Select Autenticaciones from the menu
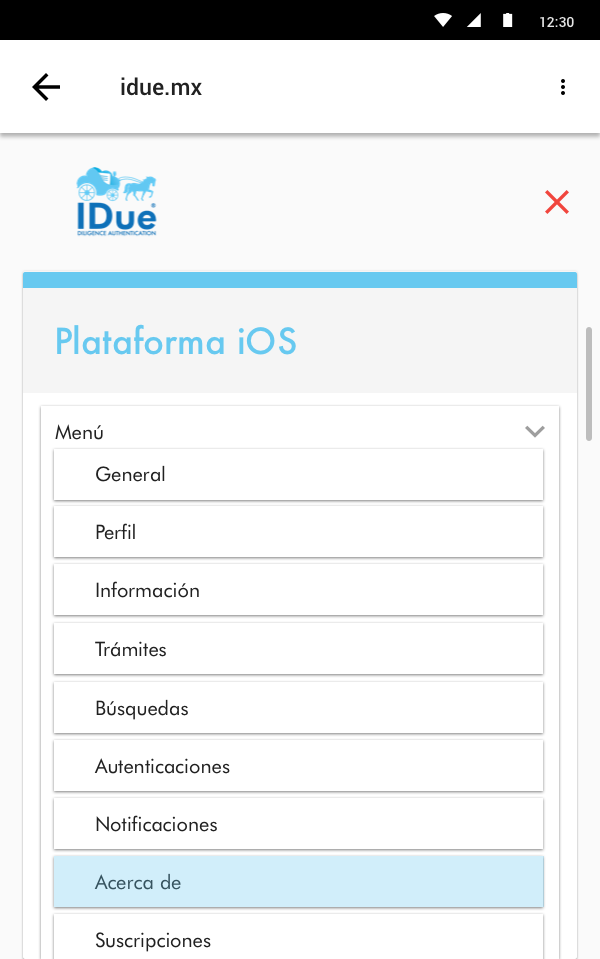Screen dimensions: 600x959 (298, 766)
